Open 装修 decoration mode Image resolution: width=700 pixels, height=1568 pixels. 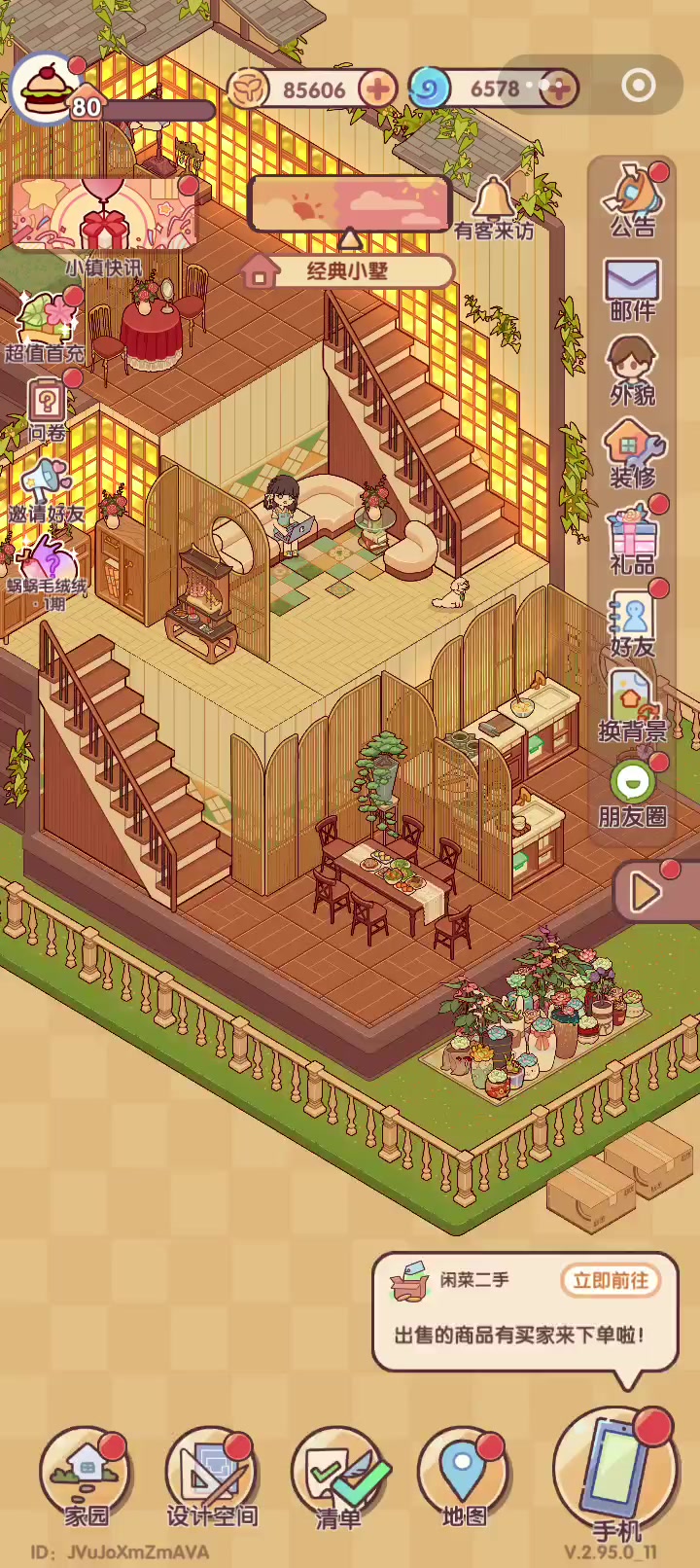(632, 452)
